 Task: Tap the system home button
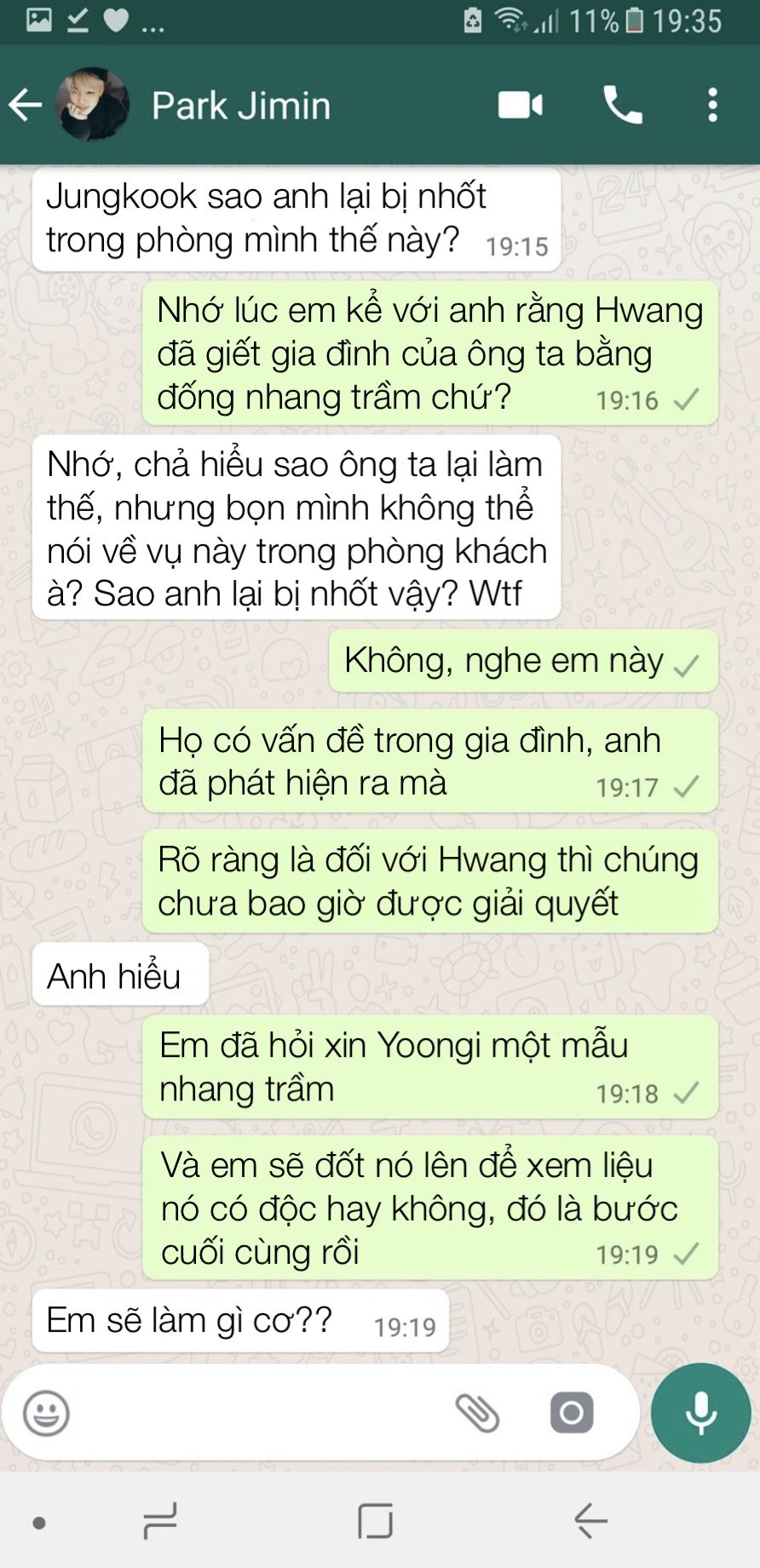pos(375,1520)
